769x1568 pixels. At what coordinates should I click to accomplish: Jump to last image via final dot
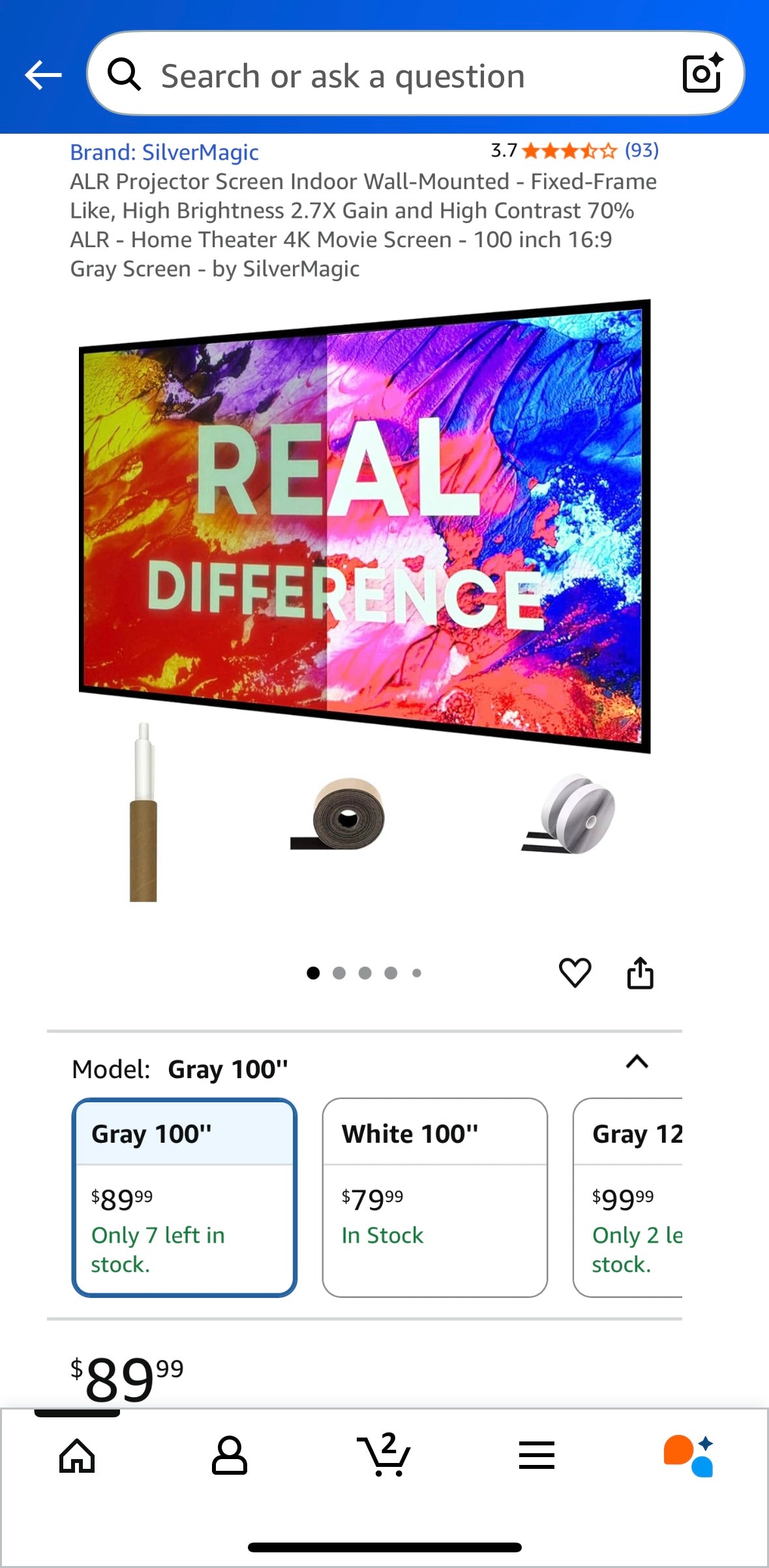[415, 973]
